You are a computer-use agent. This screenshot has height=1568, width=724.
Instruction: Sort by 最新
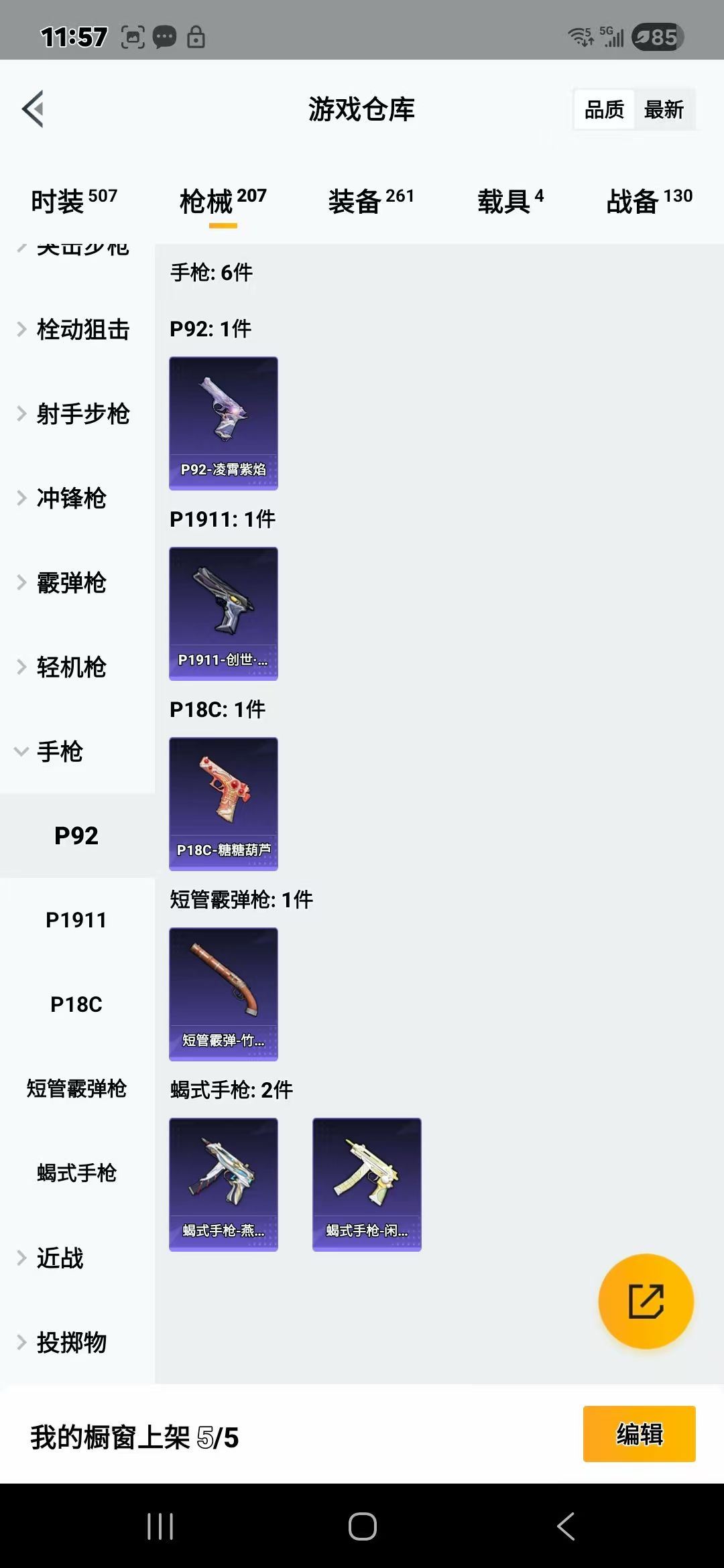click(x=663, y=109)
